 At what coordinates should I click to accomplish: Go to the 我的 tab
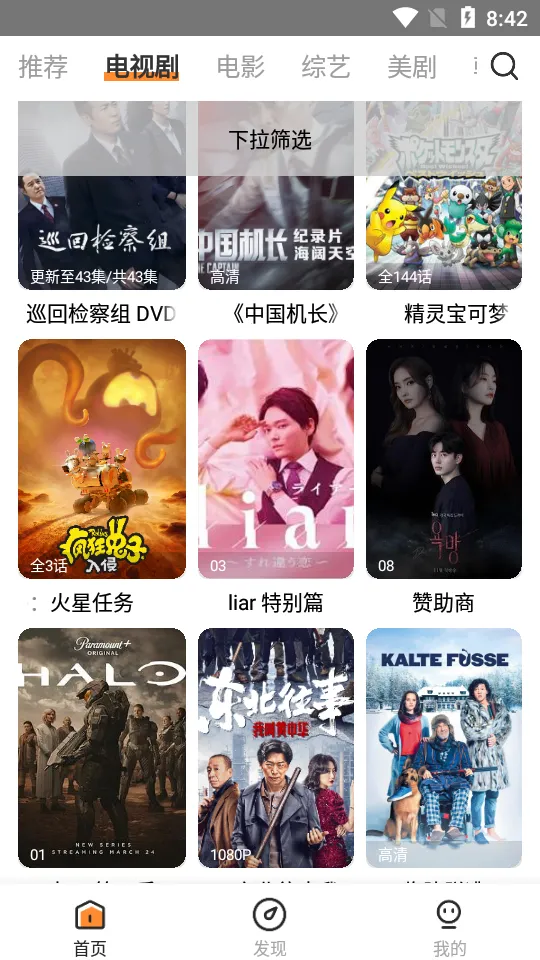449,926
